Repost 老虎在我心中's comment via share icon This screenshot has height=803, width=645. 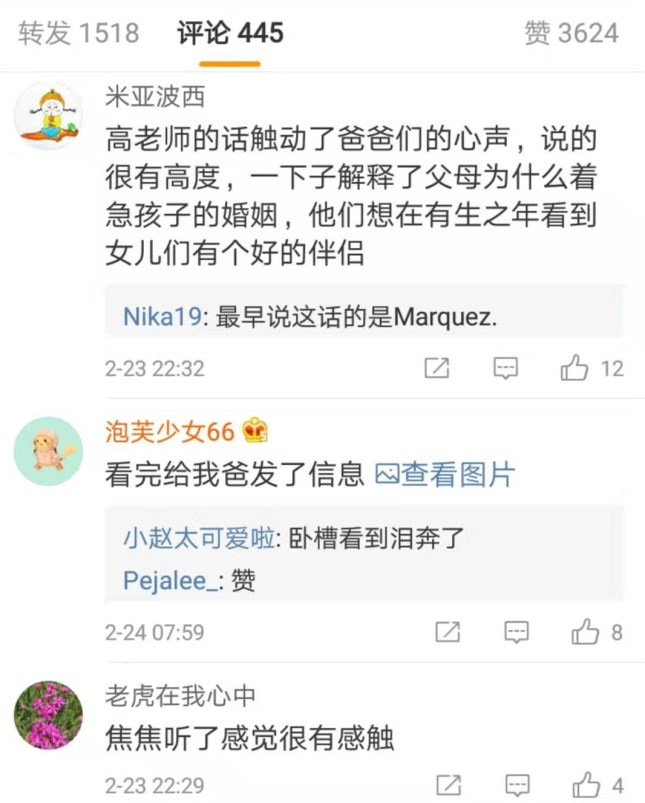449,785
